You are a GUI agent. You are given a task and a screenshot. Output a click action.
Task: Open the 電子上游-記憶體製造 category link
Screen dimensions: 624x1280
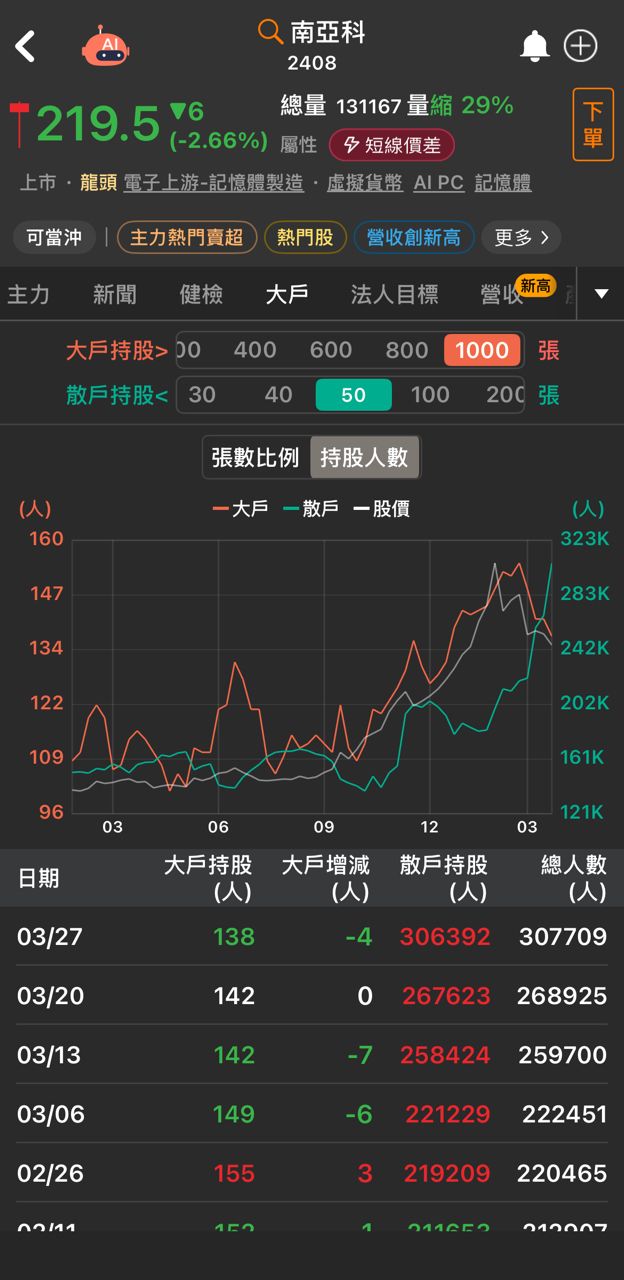213,183
